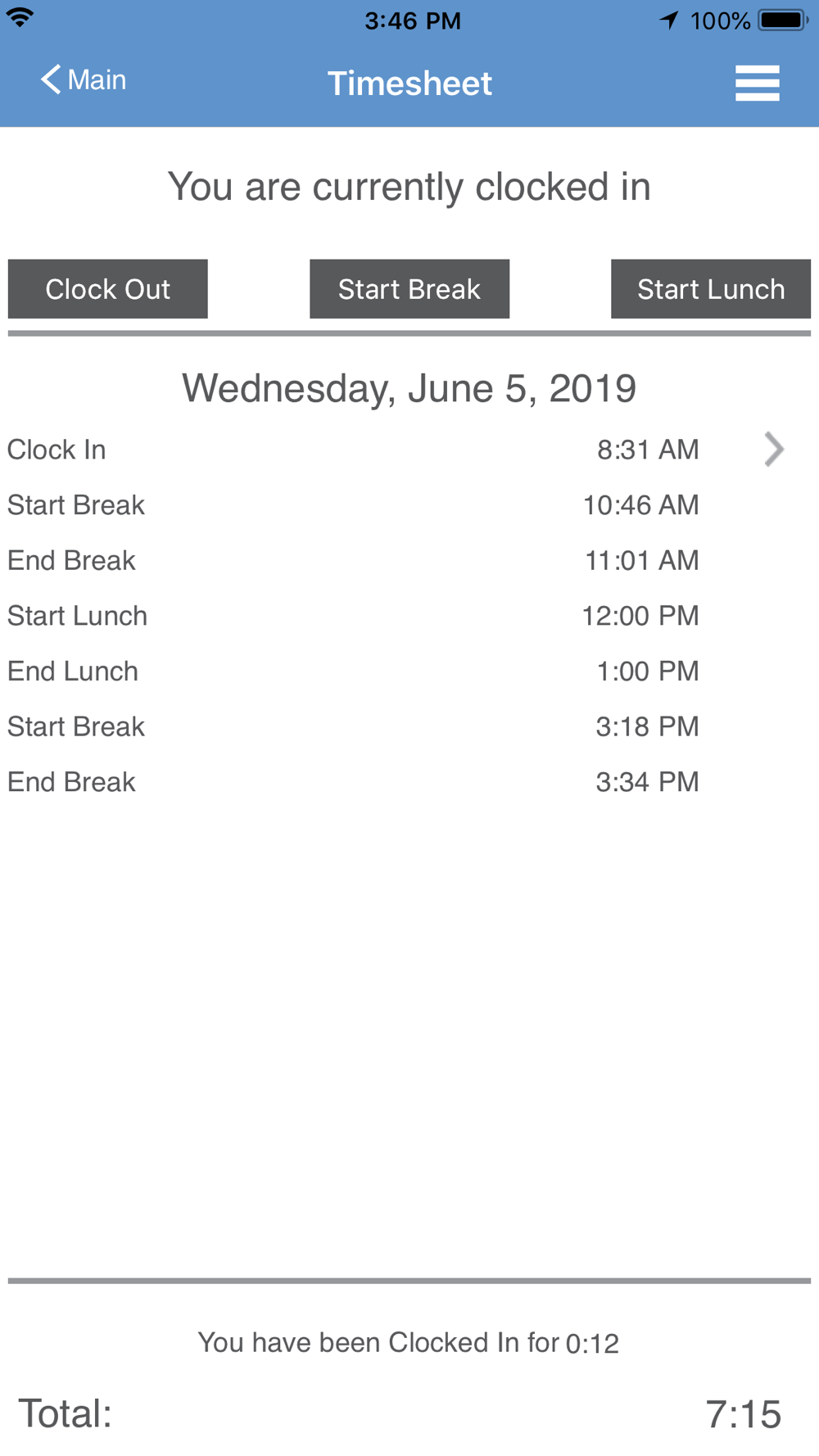The image size is (819, 1456).
Task: Tap the Clock Out button
Action: point(108,289)
